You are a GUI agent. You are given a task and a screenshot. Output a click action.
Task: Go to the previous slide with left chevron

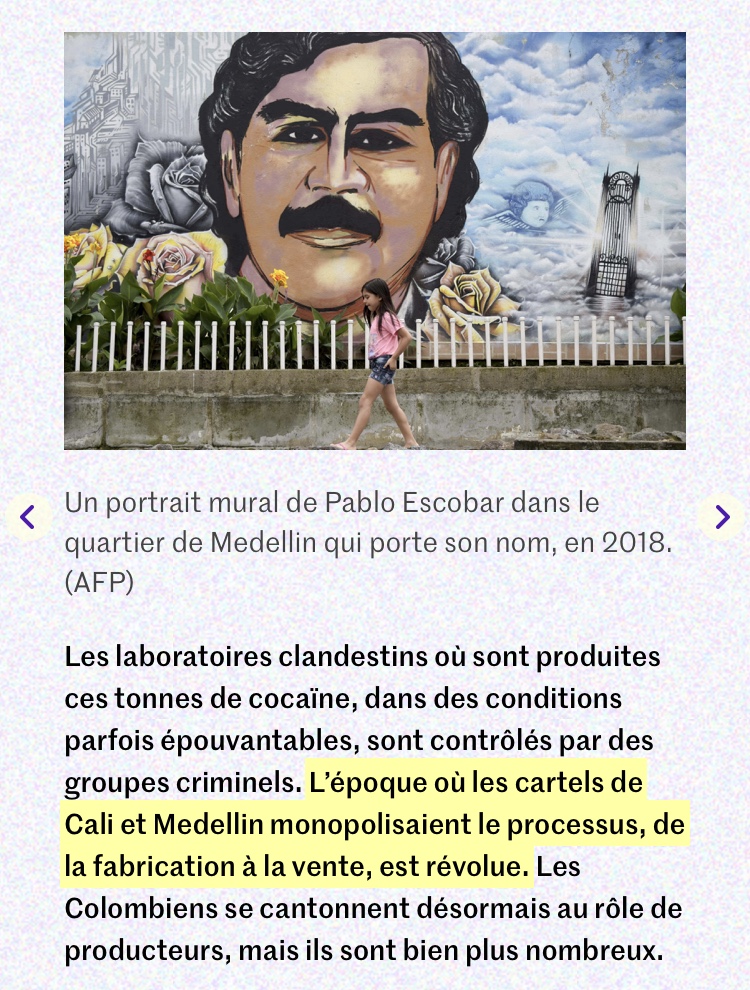(28, 517)
